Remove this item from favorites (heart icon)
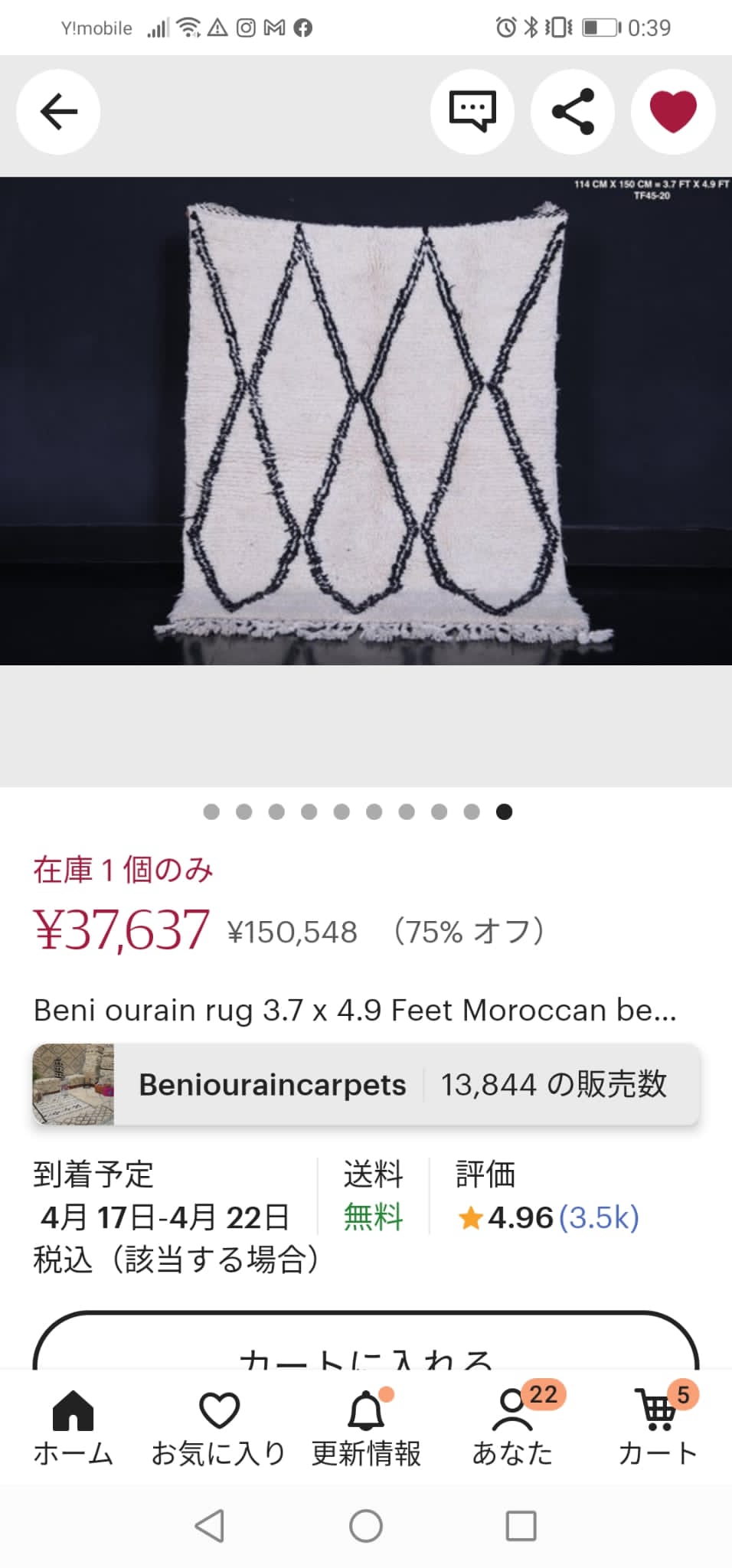The image size is (732, 1568). coord(673,112)
